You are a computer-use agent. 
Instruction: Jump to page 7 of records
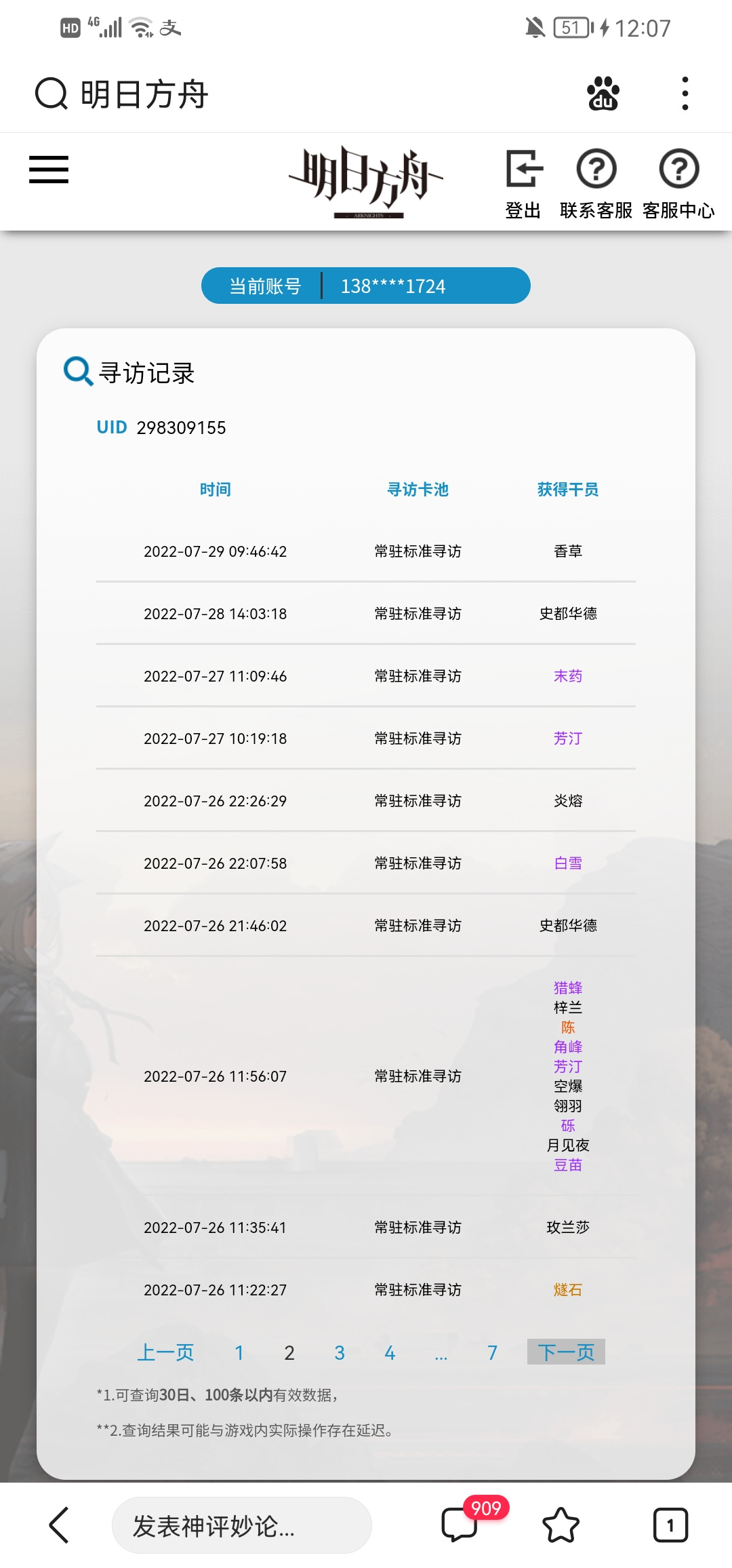(493, 1352)
